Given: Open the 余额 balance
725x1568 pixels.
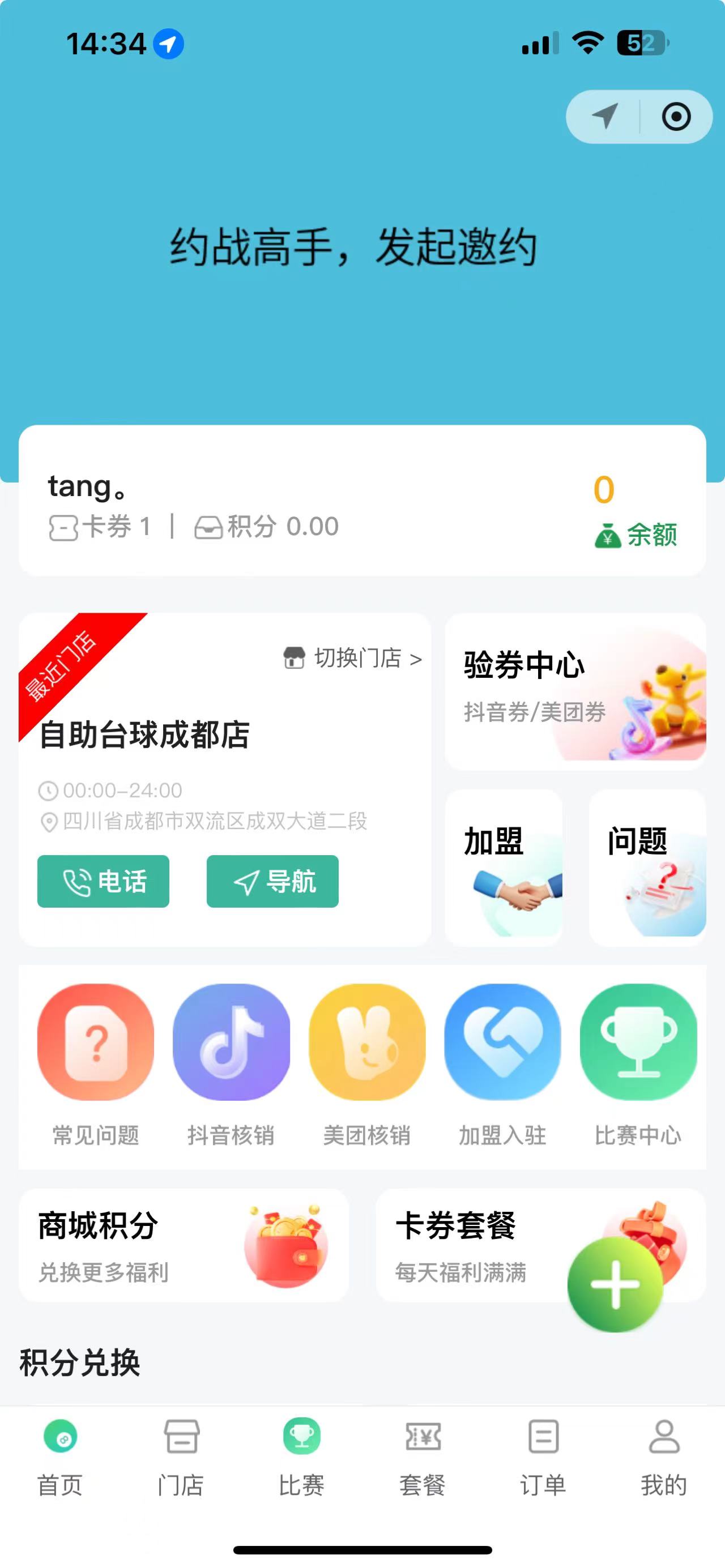Looking at the screenshot, I should pyautogui.click(x=636, y=535).
